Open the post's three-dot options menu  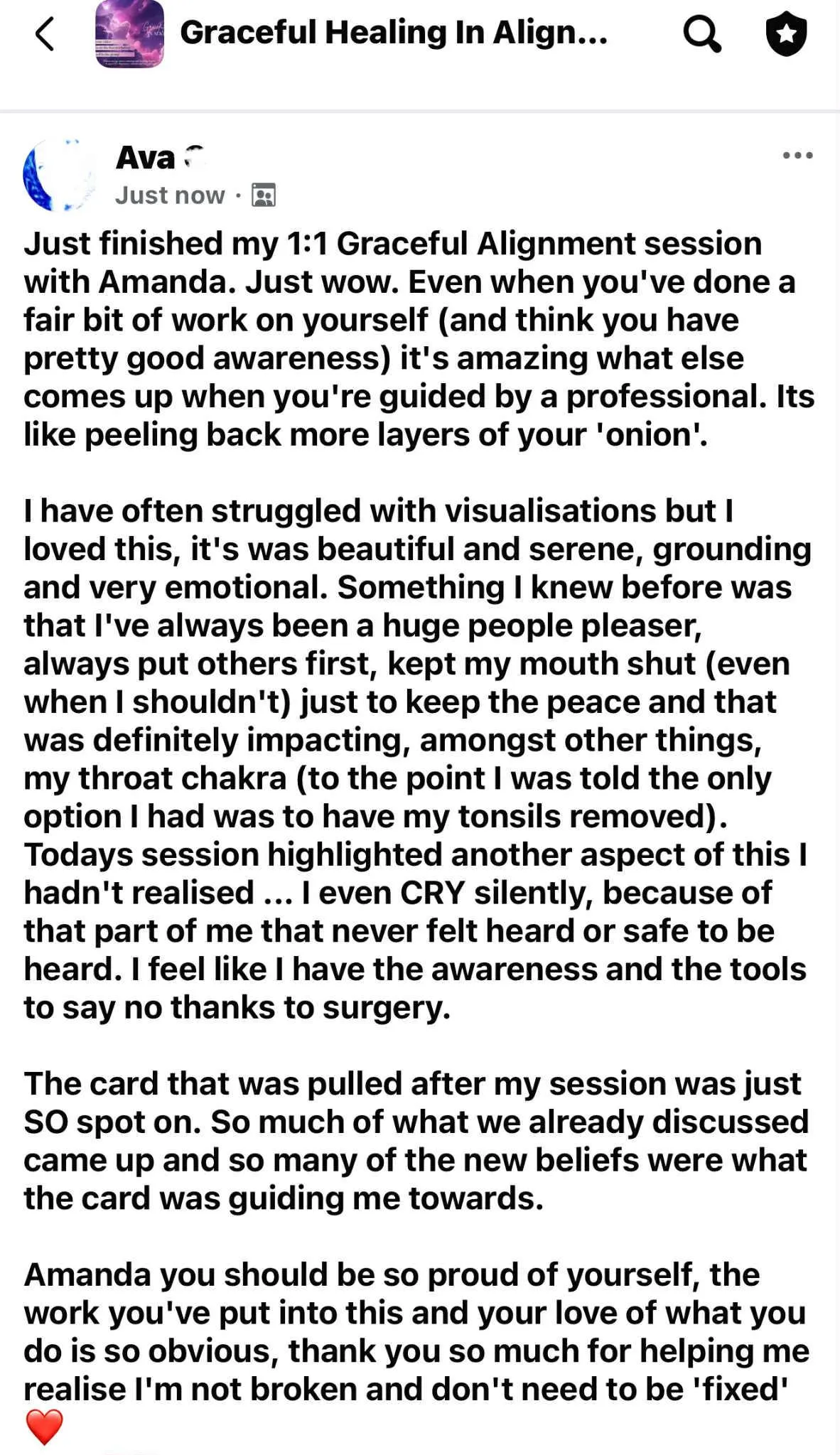[797, 156]
